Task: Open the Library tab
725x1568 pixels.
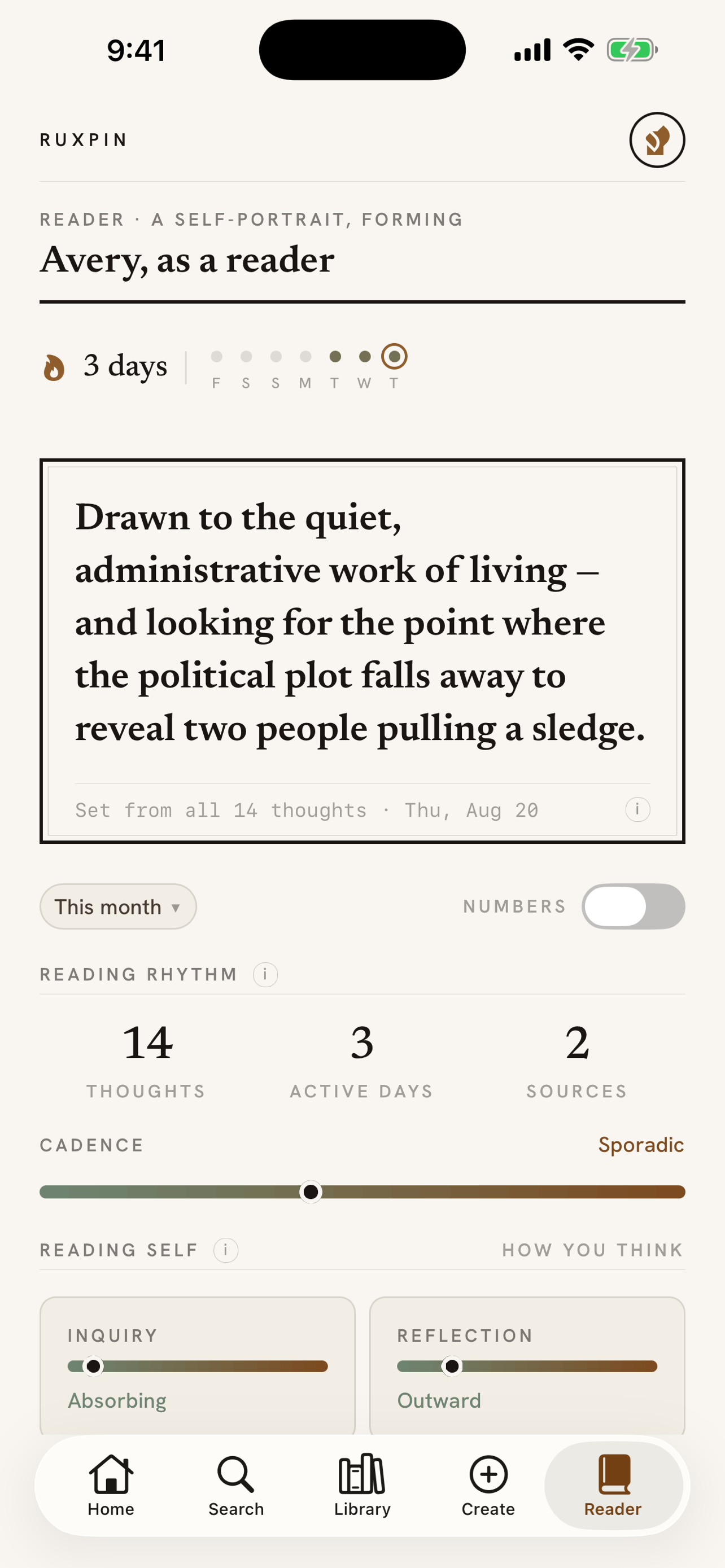Action: 362,1485
